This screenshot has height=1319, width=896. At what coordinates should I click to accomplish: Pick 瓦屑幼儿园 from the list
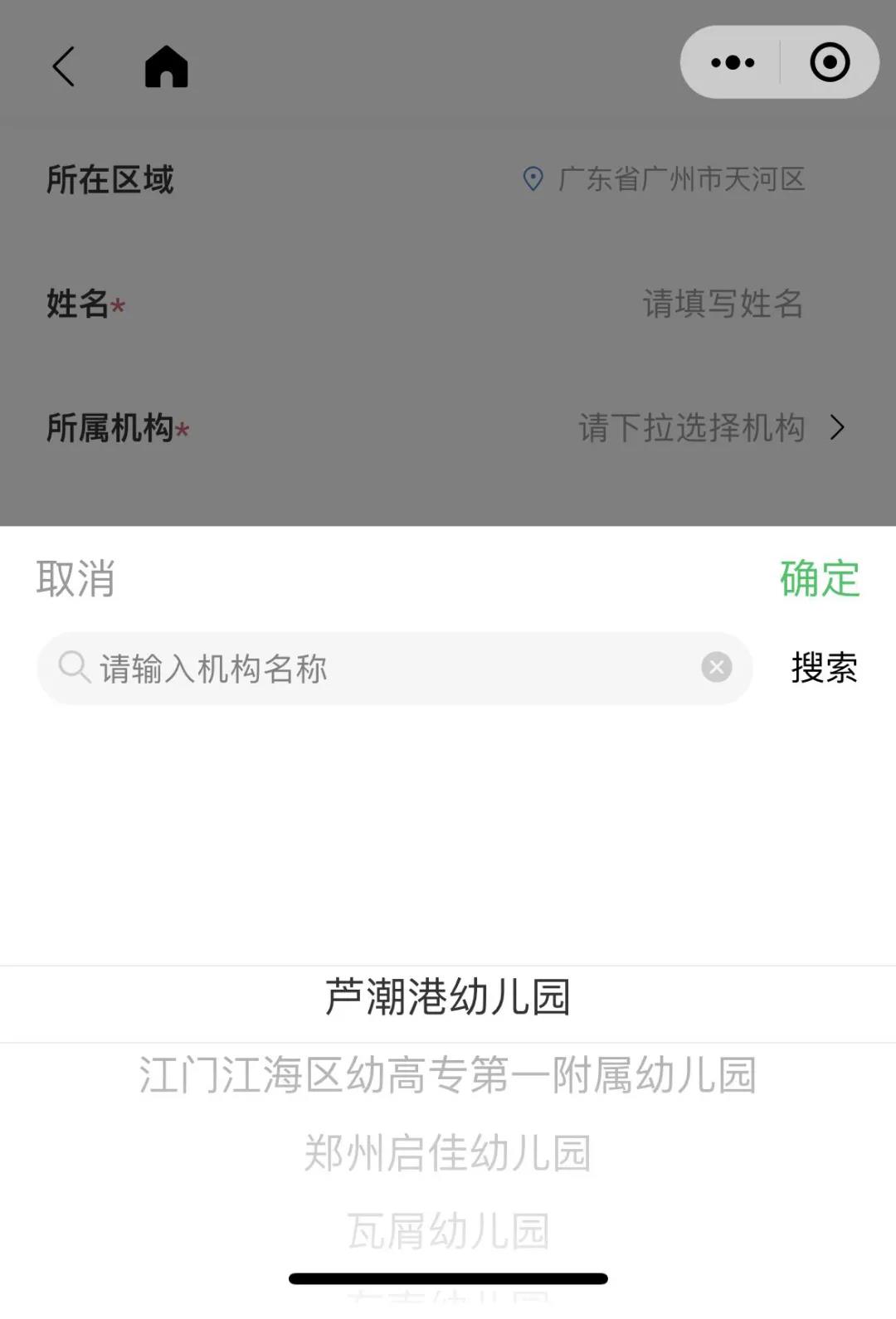click(x=448, y=1231)
